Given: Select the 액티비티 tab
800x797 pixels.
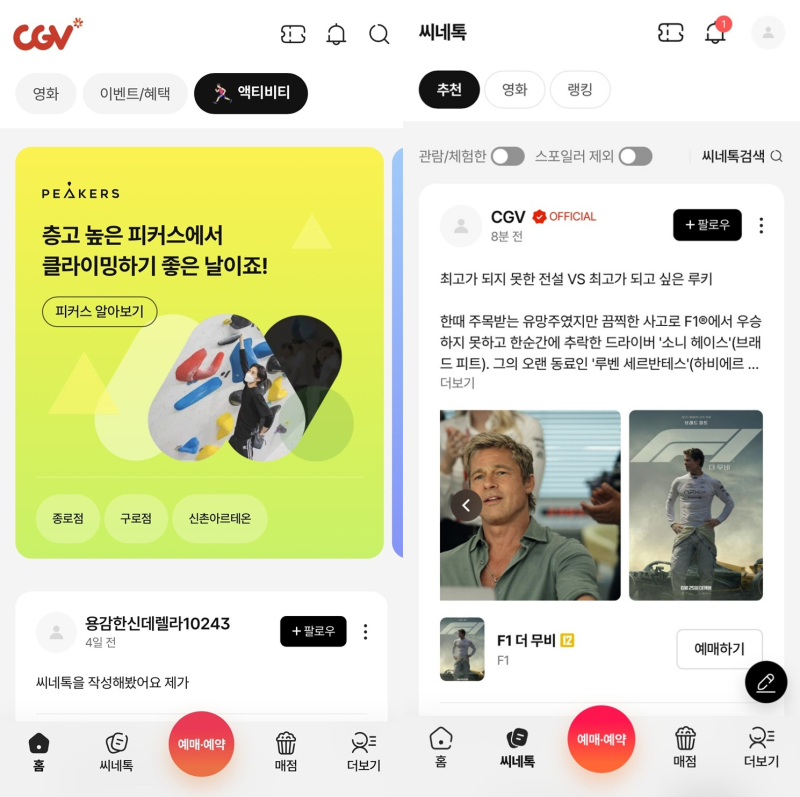Looking at the screenshot, I should tap(251, 93).
